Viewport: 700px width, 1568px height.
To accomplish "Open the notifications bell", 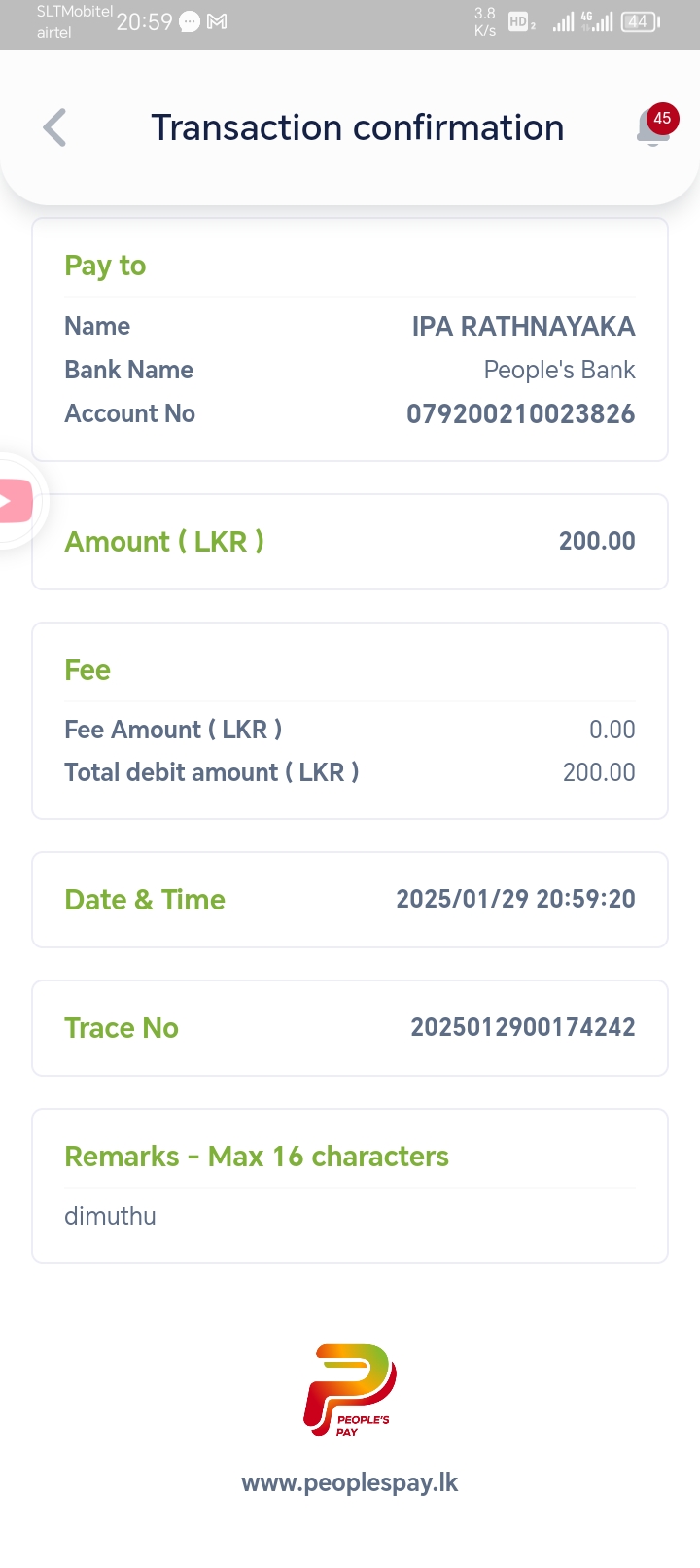I will tap(653, 128).
